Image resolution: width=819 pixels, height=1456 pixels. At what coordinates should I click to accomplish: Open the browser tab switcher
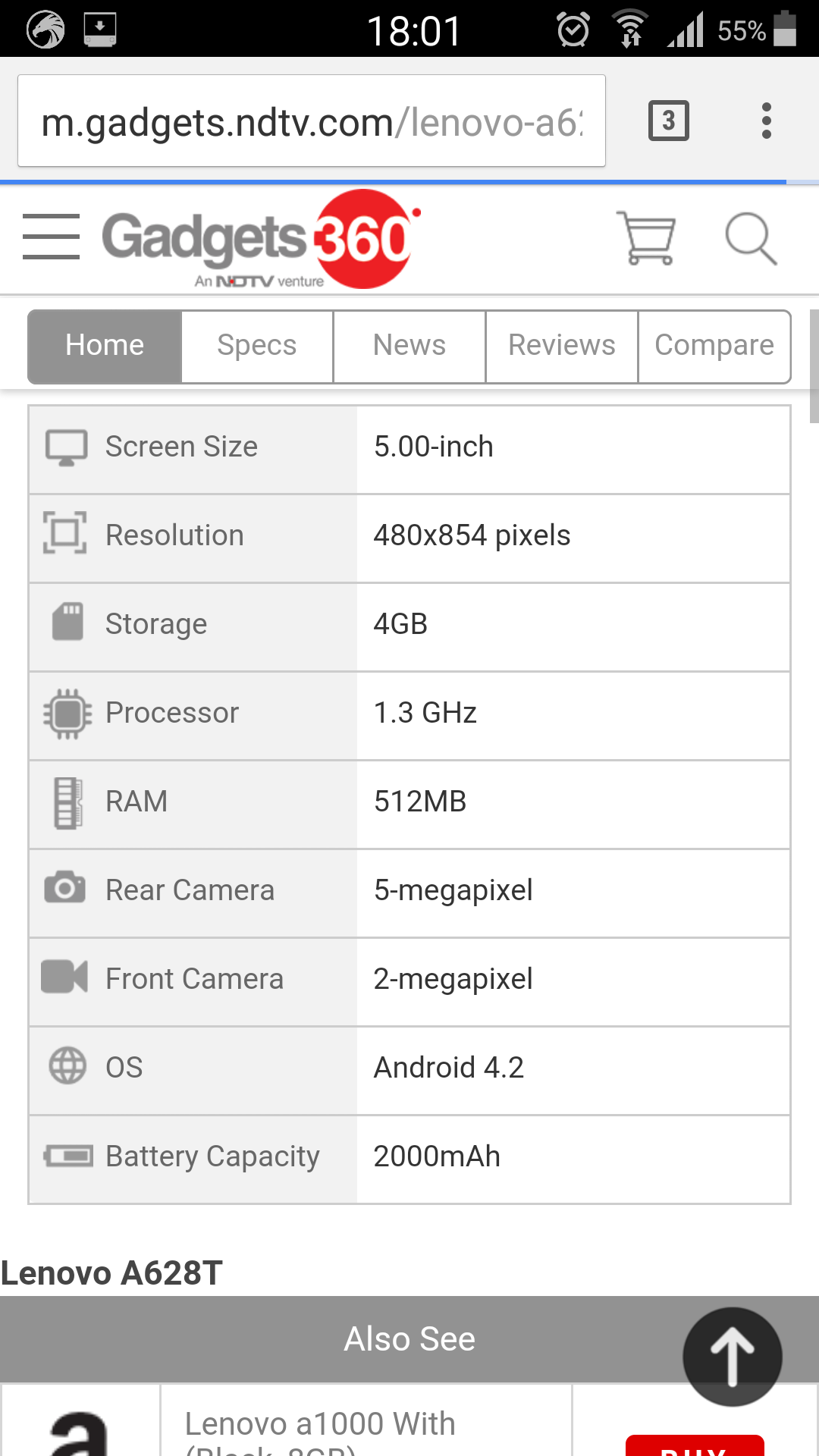(668, 121)
